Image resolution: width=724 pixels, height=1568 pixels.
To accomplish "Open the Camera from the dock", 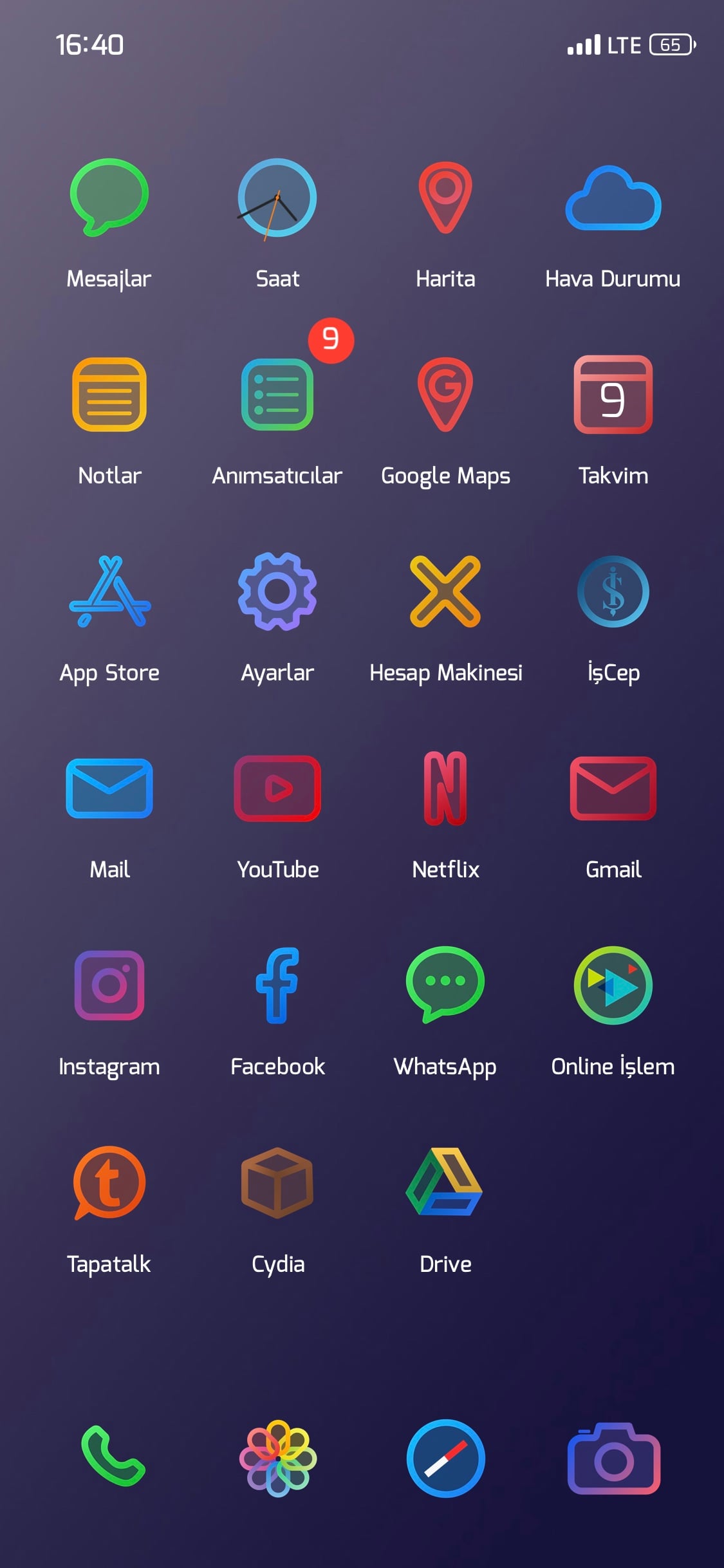I will tap(613, 1458).
